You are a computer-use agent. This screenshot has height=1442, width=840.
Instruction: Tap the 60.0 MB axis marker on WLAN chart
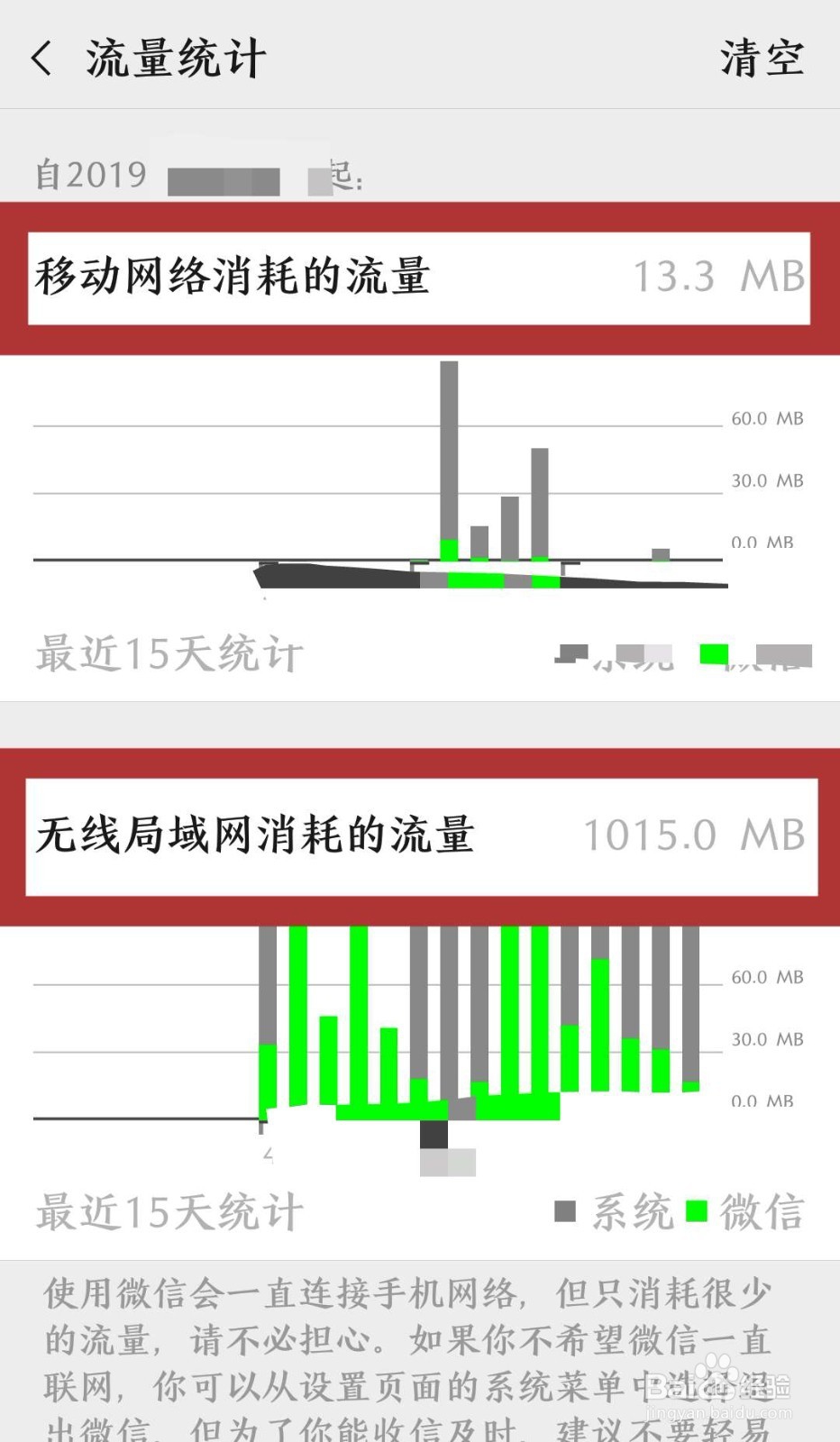click(x=766, y=977)
